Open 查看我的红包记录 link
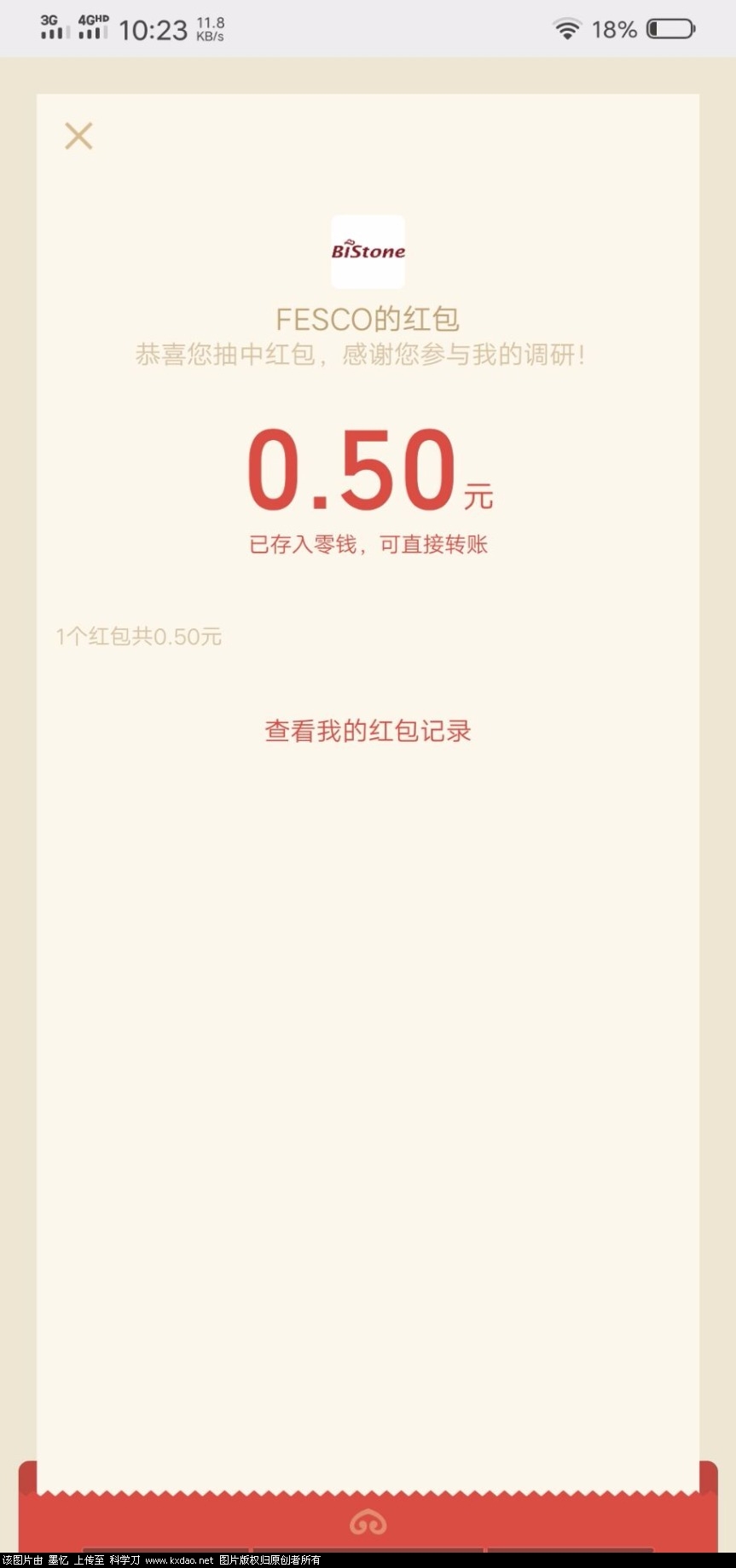This screenshot has width=736, height=1568. click(x=368, y=731)
